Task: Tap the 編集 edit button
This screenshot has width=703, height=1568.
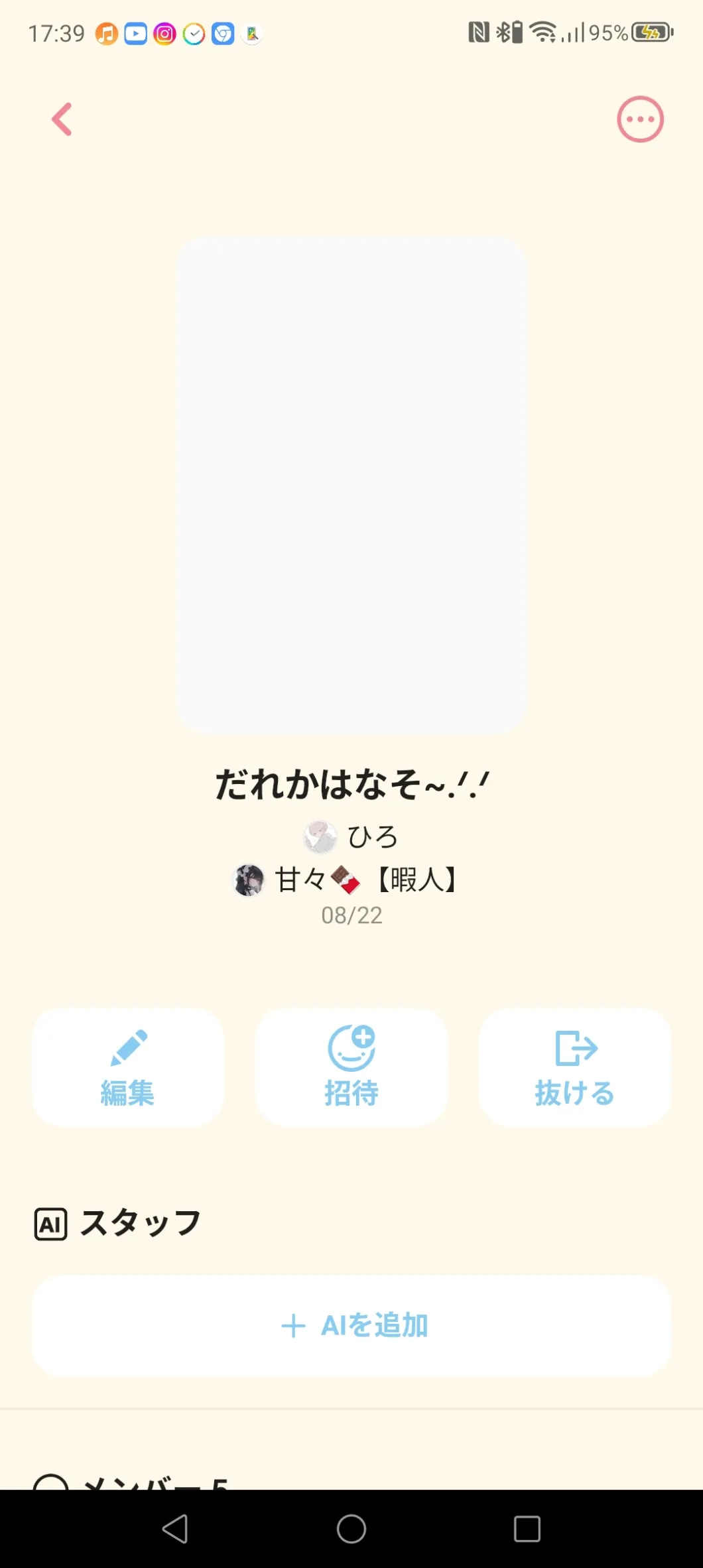Action: (x=128, y=1067)
